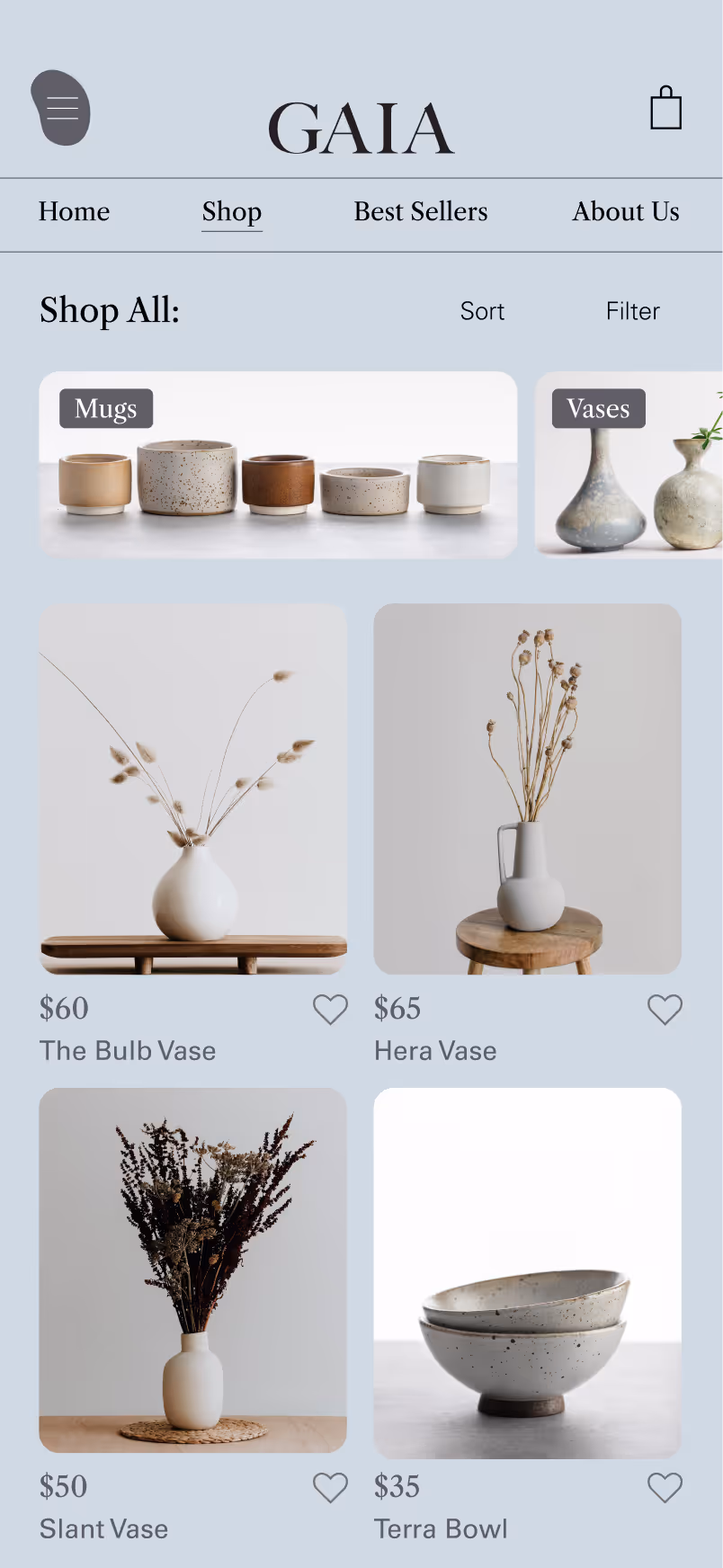Viewport: 723px width, 1568px height.
Task: Open the hamburger menu
Action: 61,108
